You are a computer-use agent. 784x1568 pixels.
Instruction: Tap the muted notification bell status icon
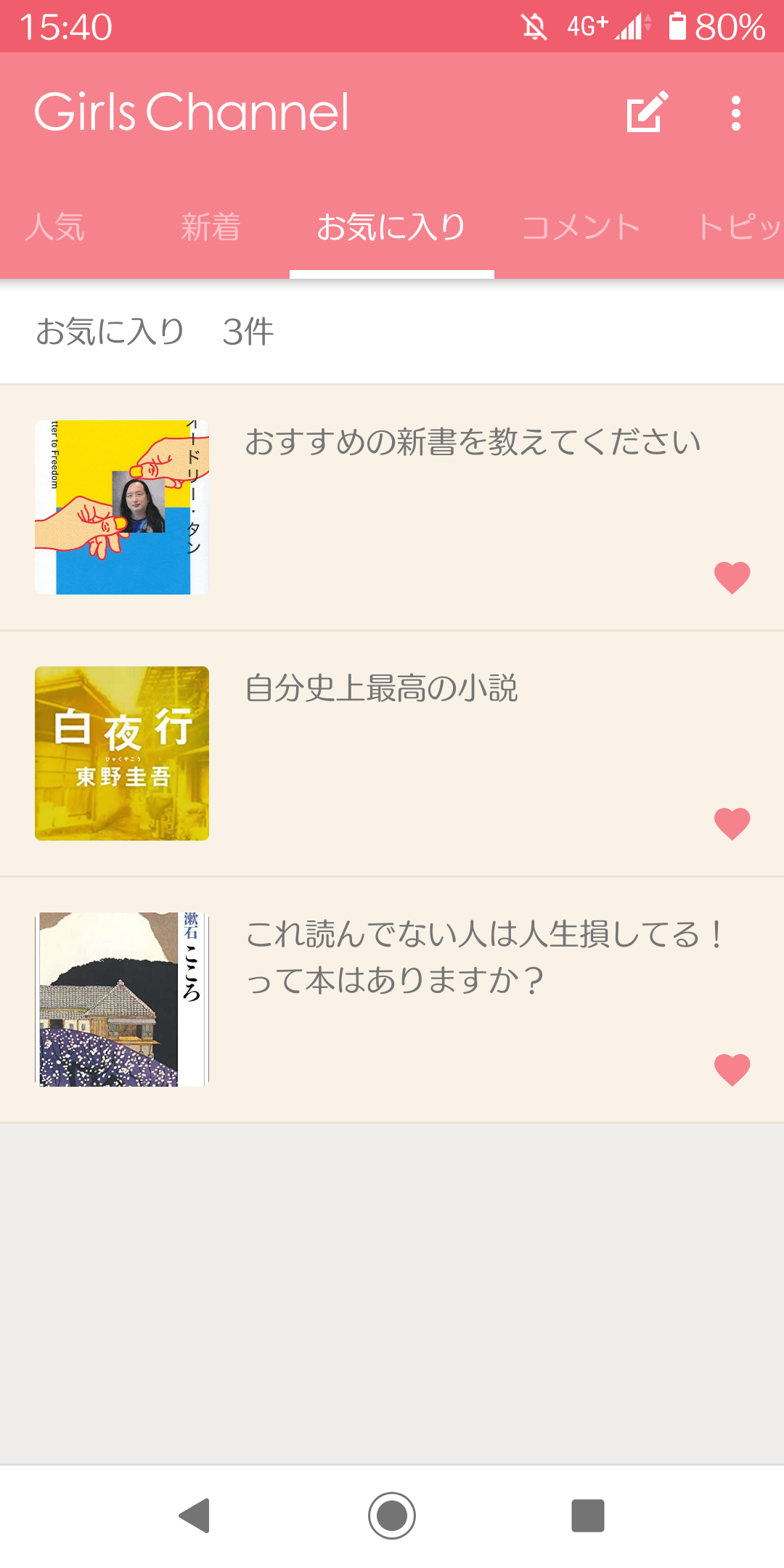534,26
